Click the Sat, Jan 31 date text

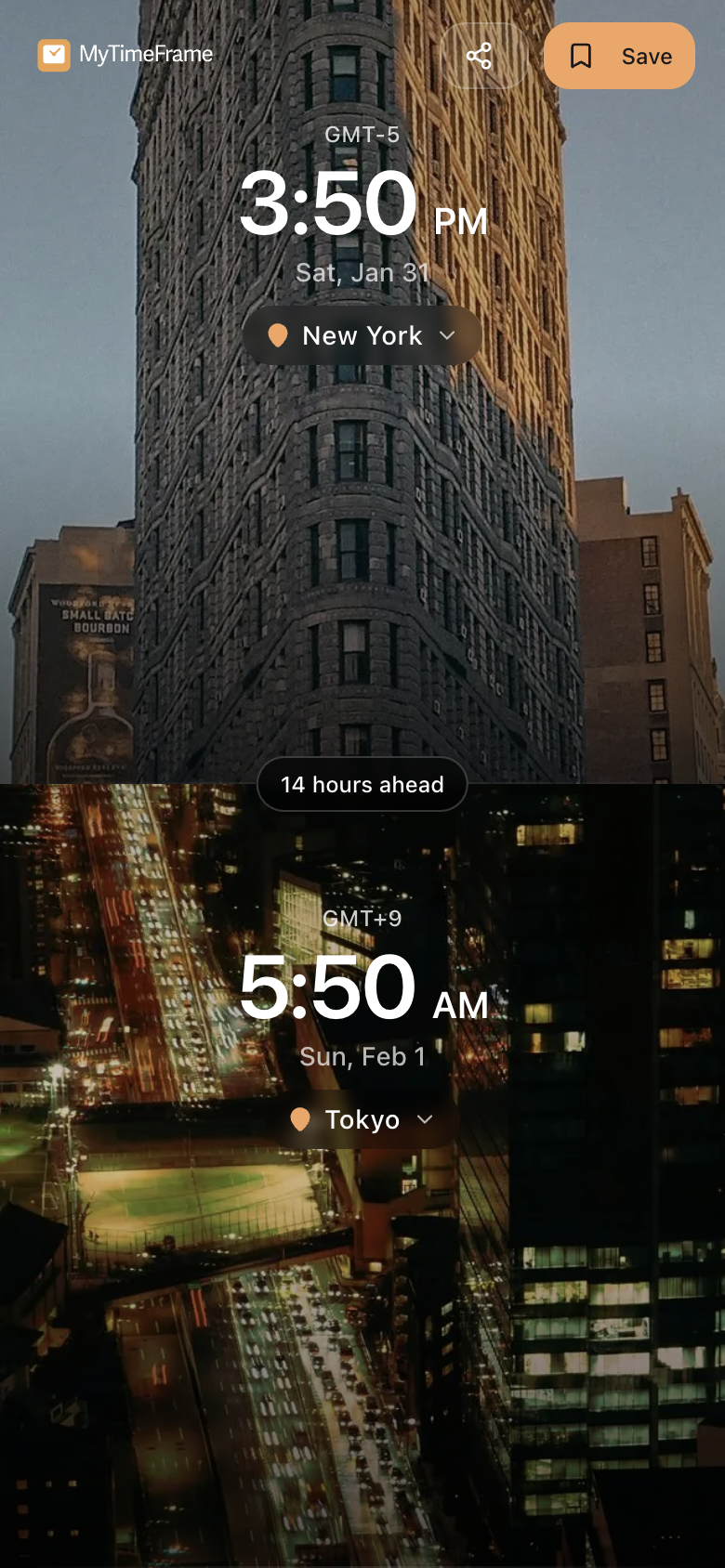click(362, 272)
